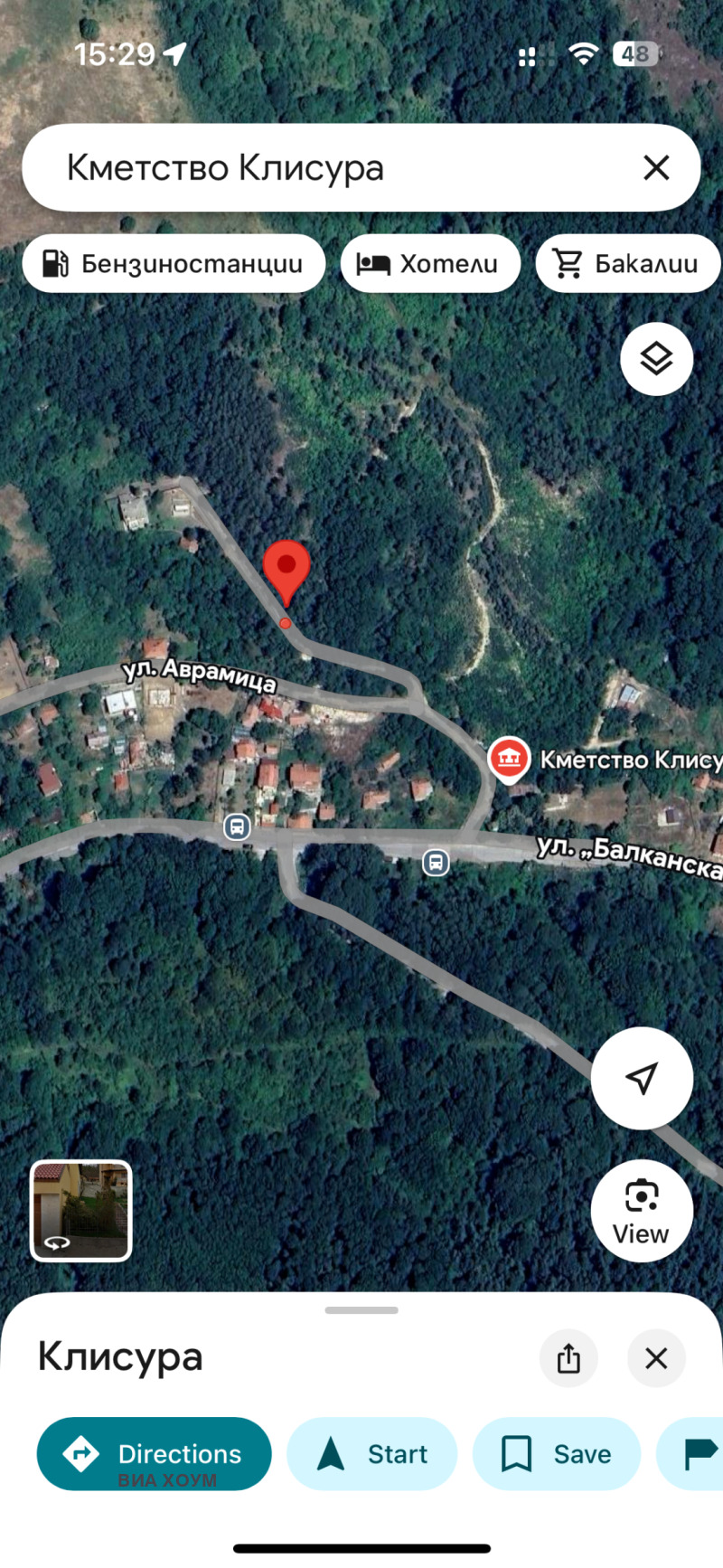
Task: Open the Street View preview thumbnail
Action: click(80, 1211)
